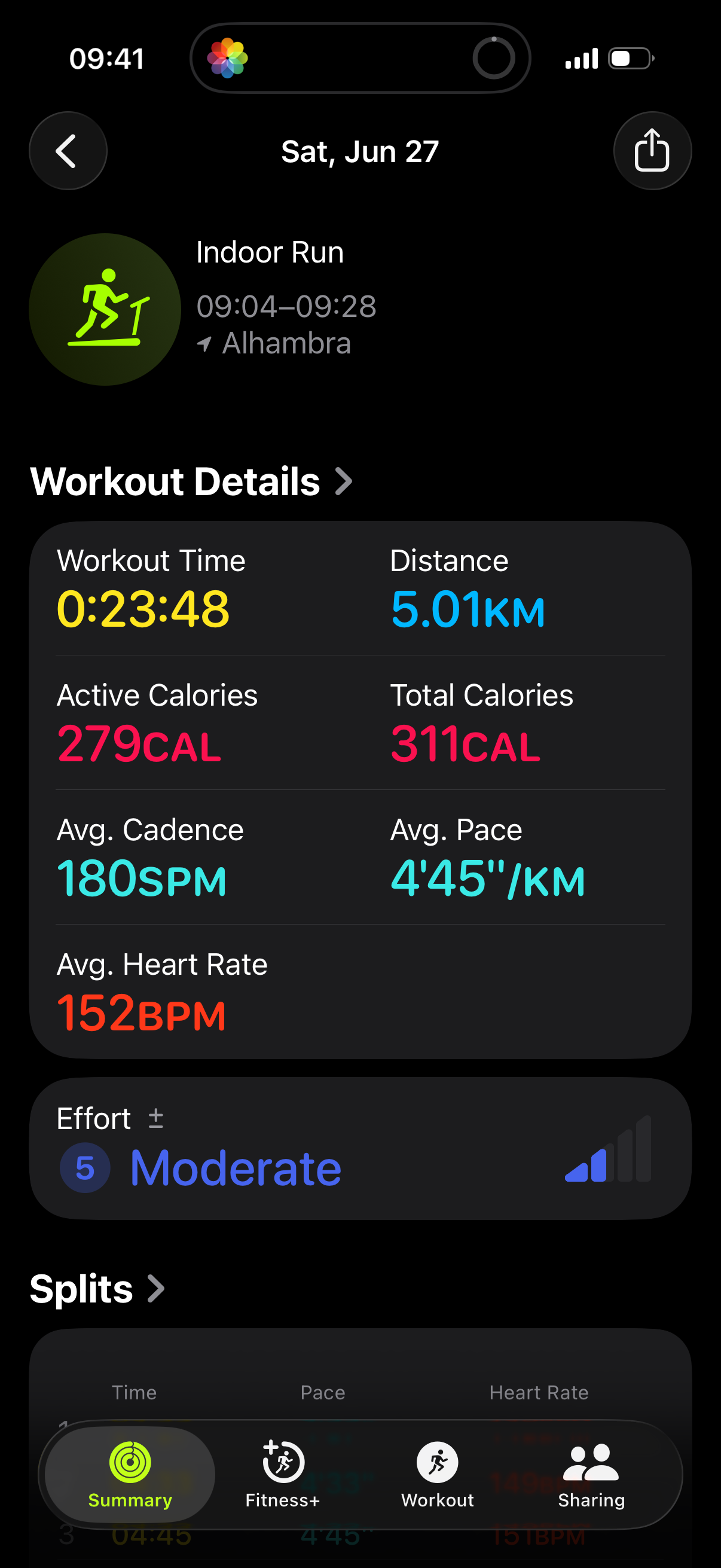Open the workout stats card

(x=360, y=790)
